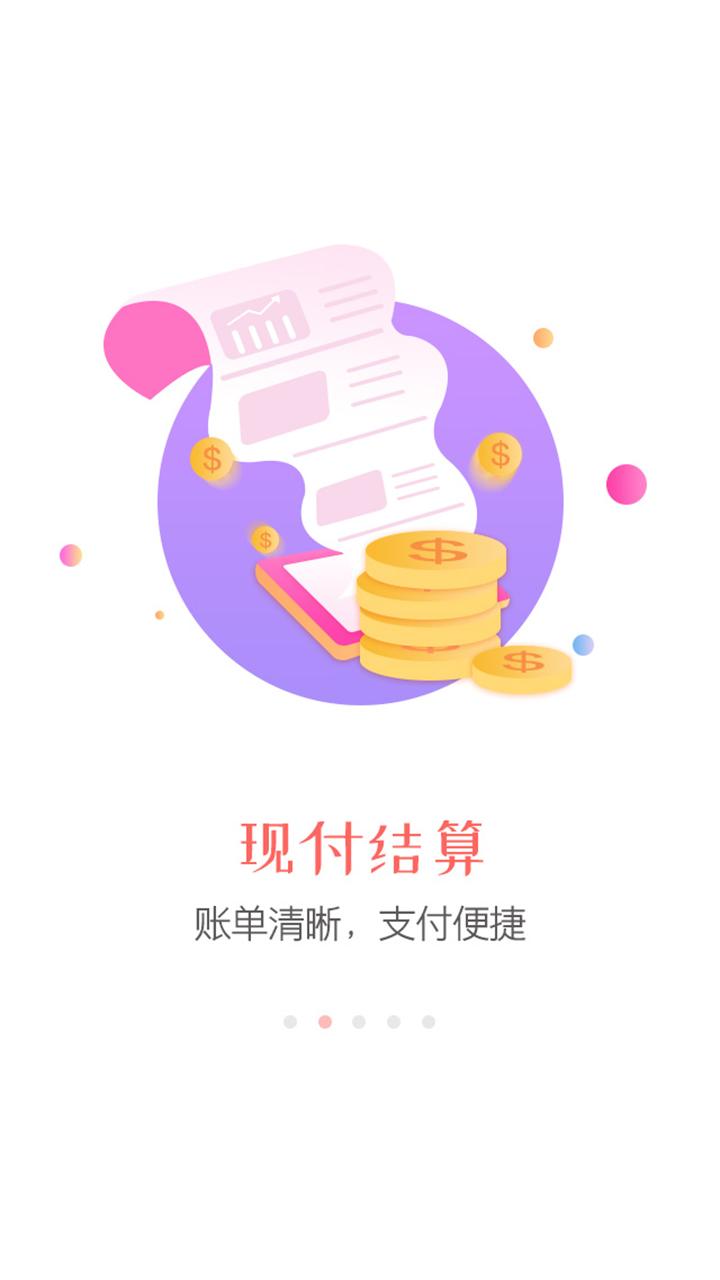
Task: Go to the fourth page indicator dot
Action: (394, 1022)
